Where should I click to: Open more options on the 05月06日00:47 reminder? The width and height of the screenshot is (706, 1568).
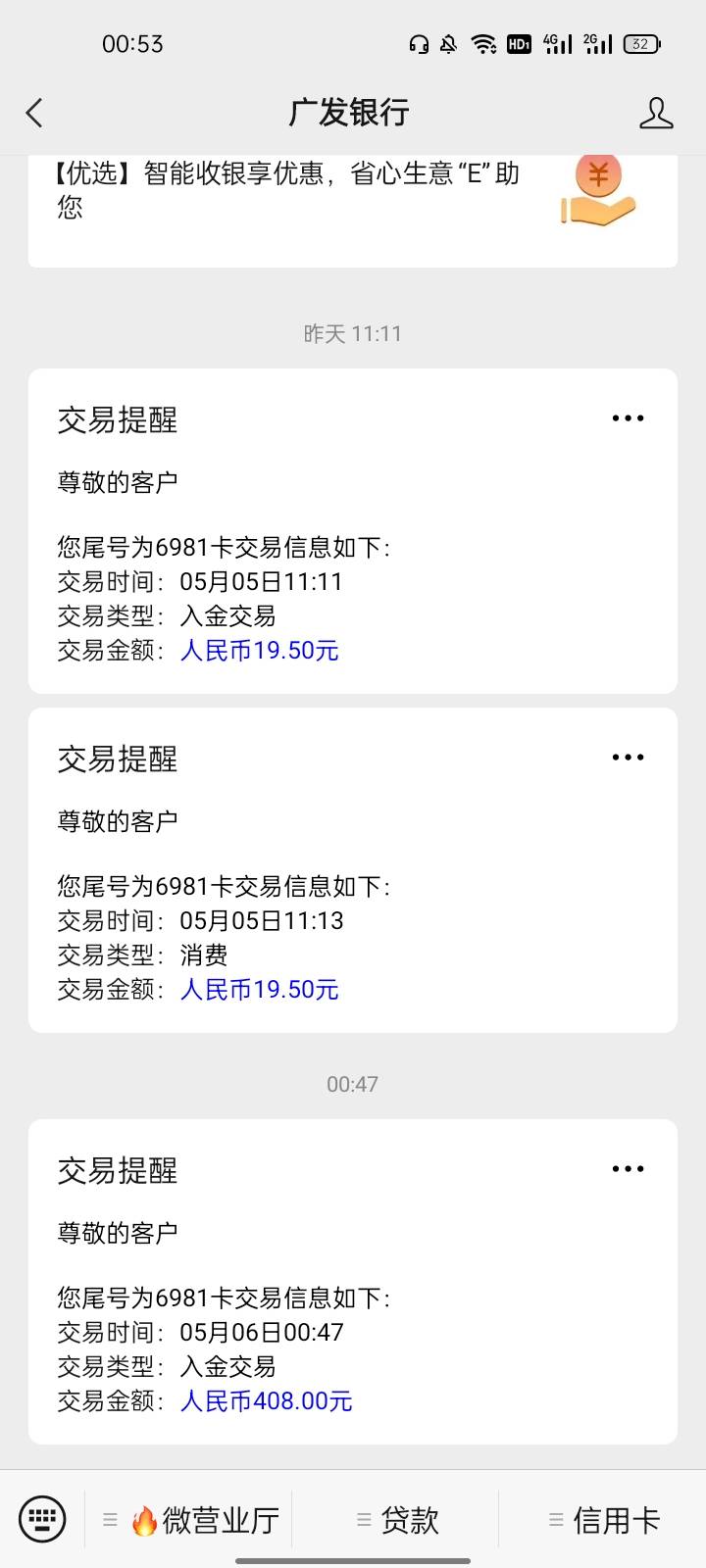pyautogui.click(x=628, y=1169)
